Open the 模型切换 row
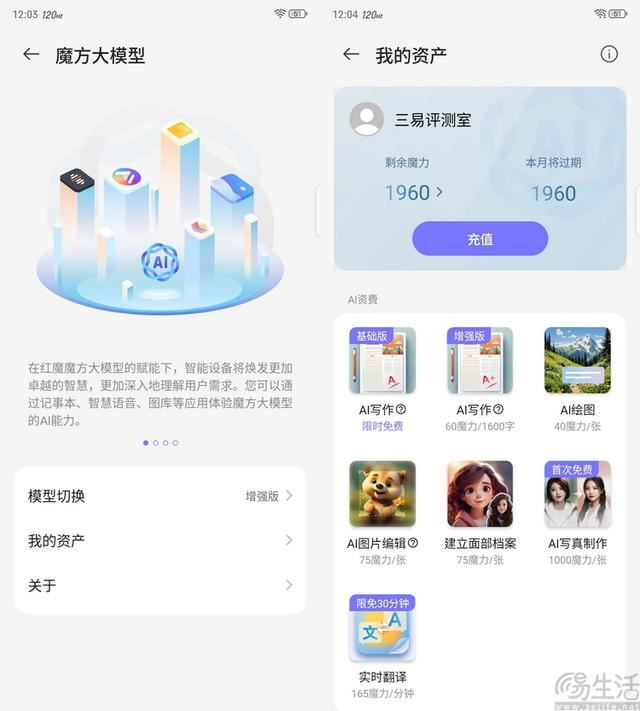 160,496
